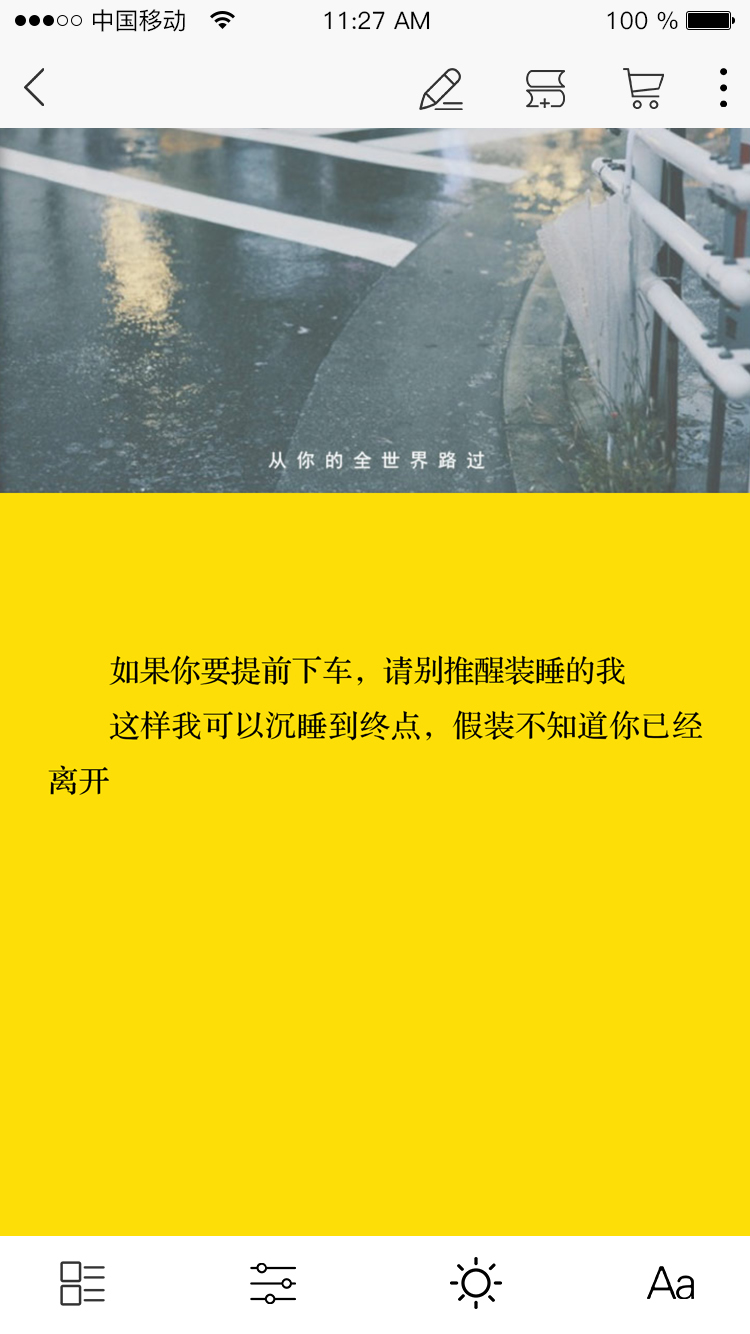Open the reading progress sliders
The height and width of the screenshot is (1334, 750).
click(273, 1283)
